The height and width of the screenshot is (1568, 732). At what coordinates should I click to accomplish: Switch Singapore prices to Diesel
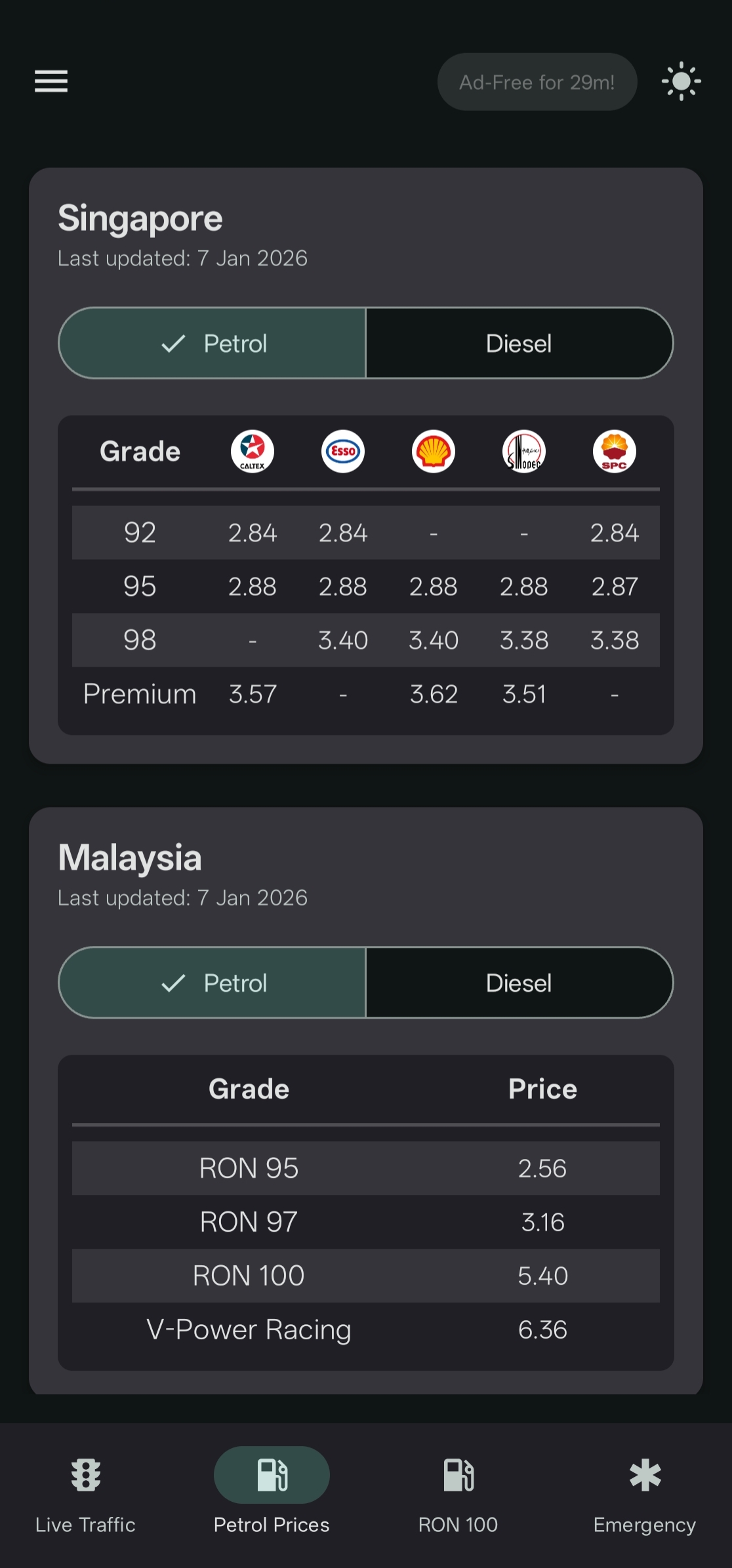tap(518, 343)
